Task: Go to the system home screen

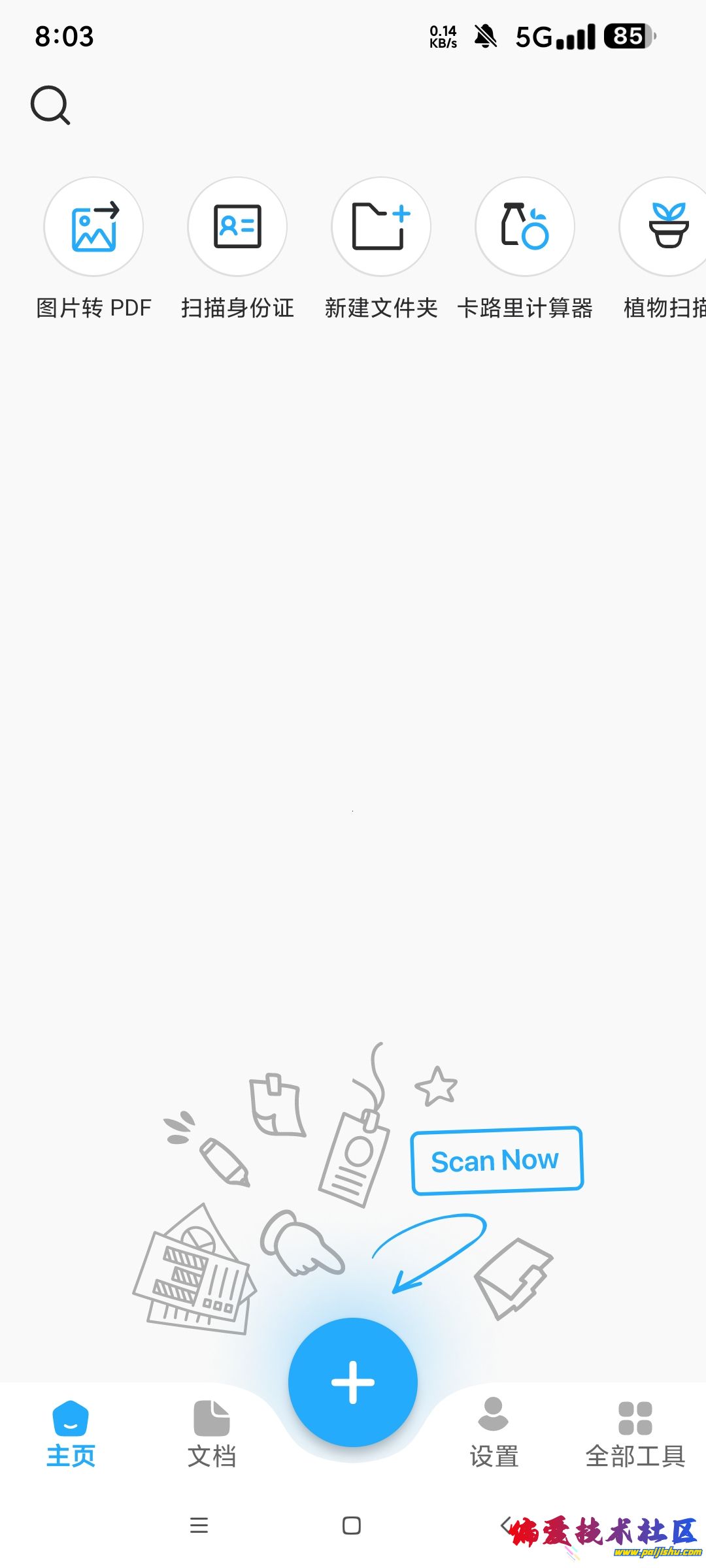Action: (x=352, y=1526)
